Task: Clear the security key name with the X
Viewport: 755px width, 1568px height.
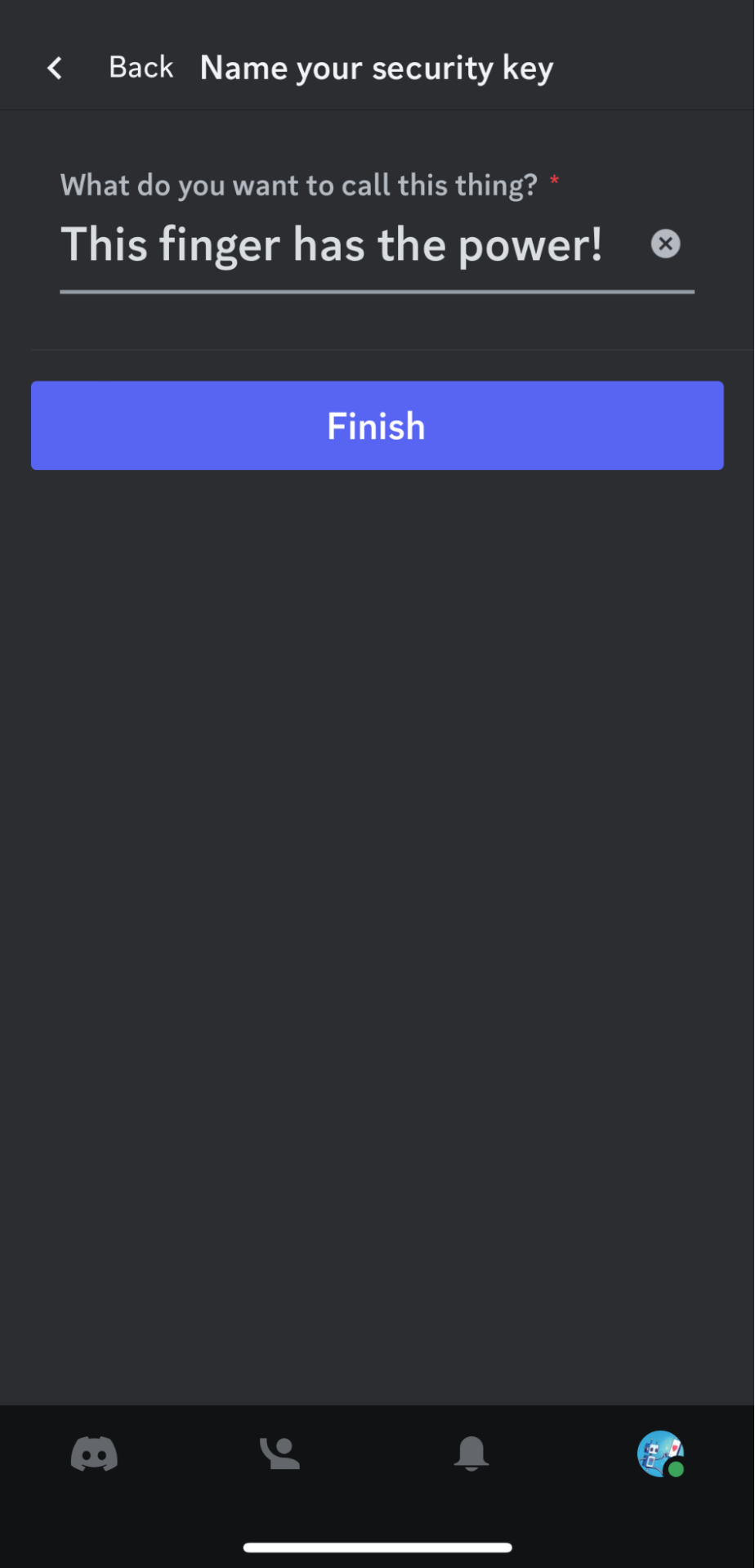Action: (665, 243)
